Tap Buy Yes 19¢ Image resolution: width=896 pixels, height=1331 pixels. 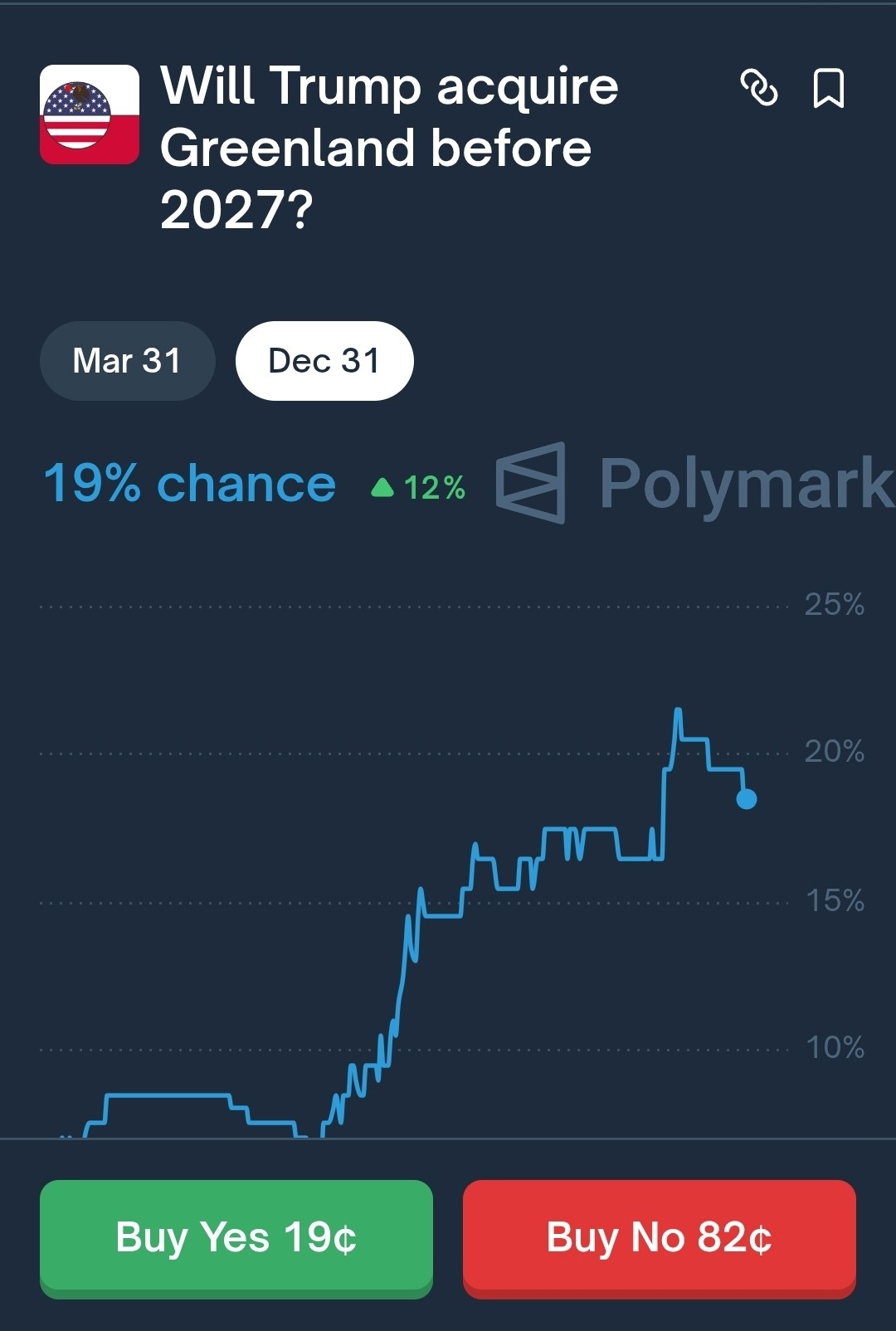click(x=236, y=1238)
